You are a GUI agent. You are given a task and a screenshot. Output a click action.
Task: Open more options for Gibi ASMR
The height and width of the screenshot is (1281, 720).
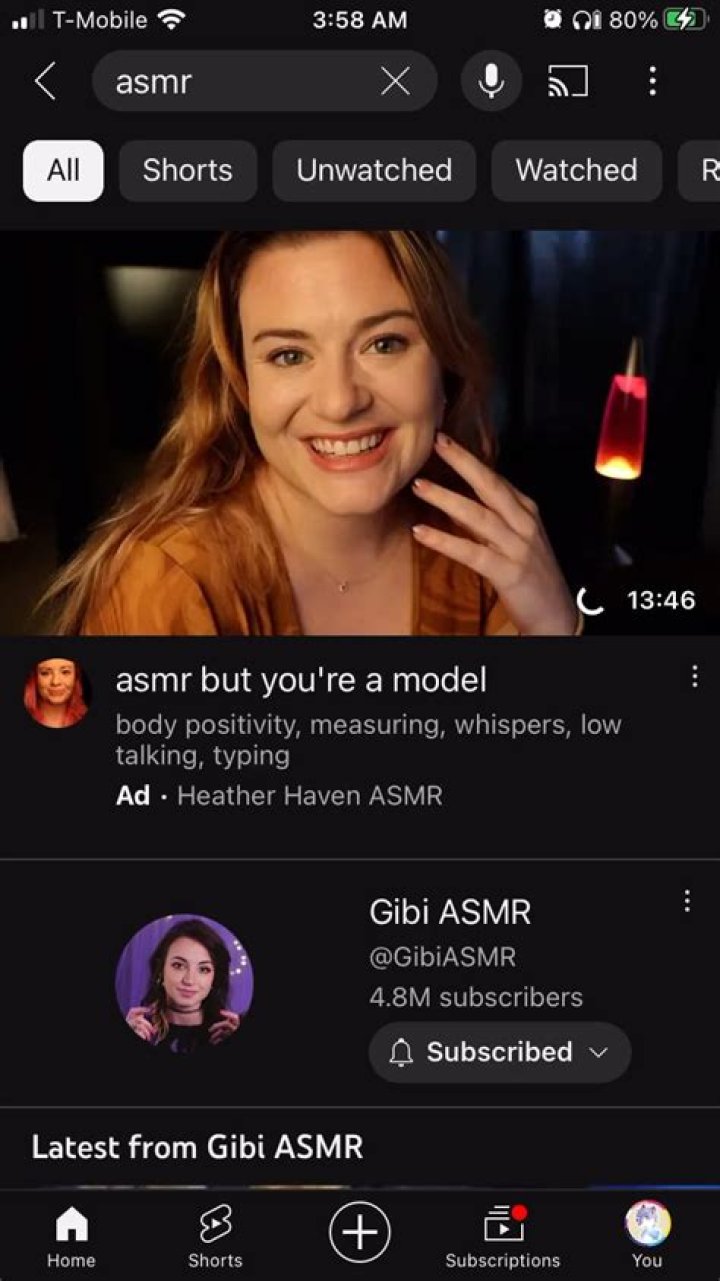(686, 901)
